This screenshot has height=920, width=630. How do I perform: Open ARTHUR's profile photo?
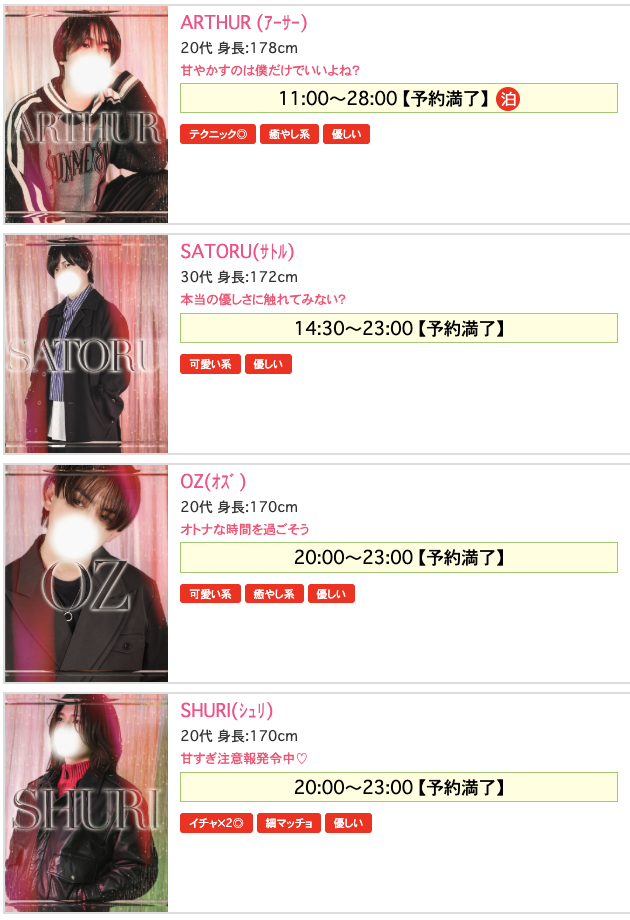tap(86, 114)
